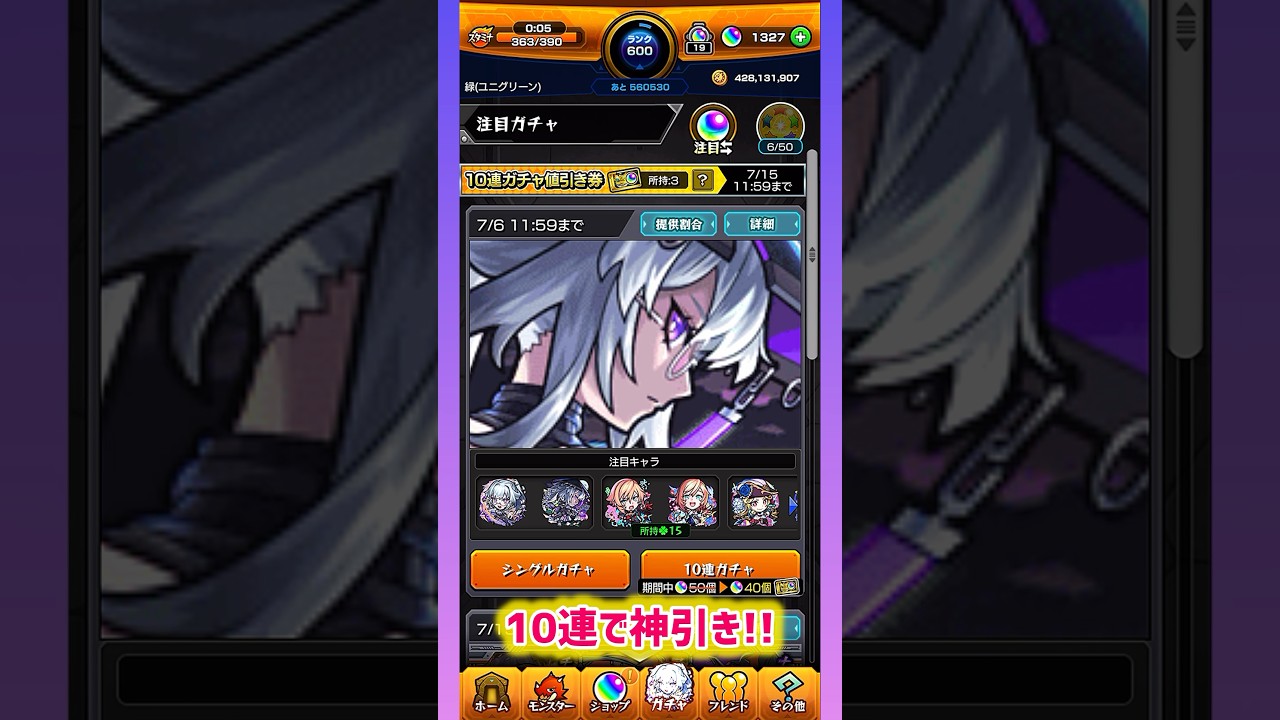Tap the green plus to add orbs
This screenshot has width=1280, height=720.
coord(800,37)
